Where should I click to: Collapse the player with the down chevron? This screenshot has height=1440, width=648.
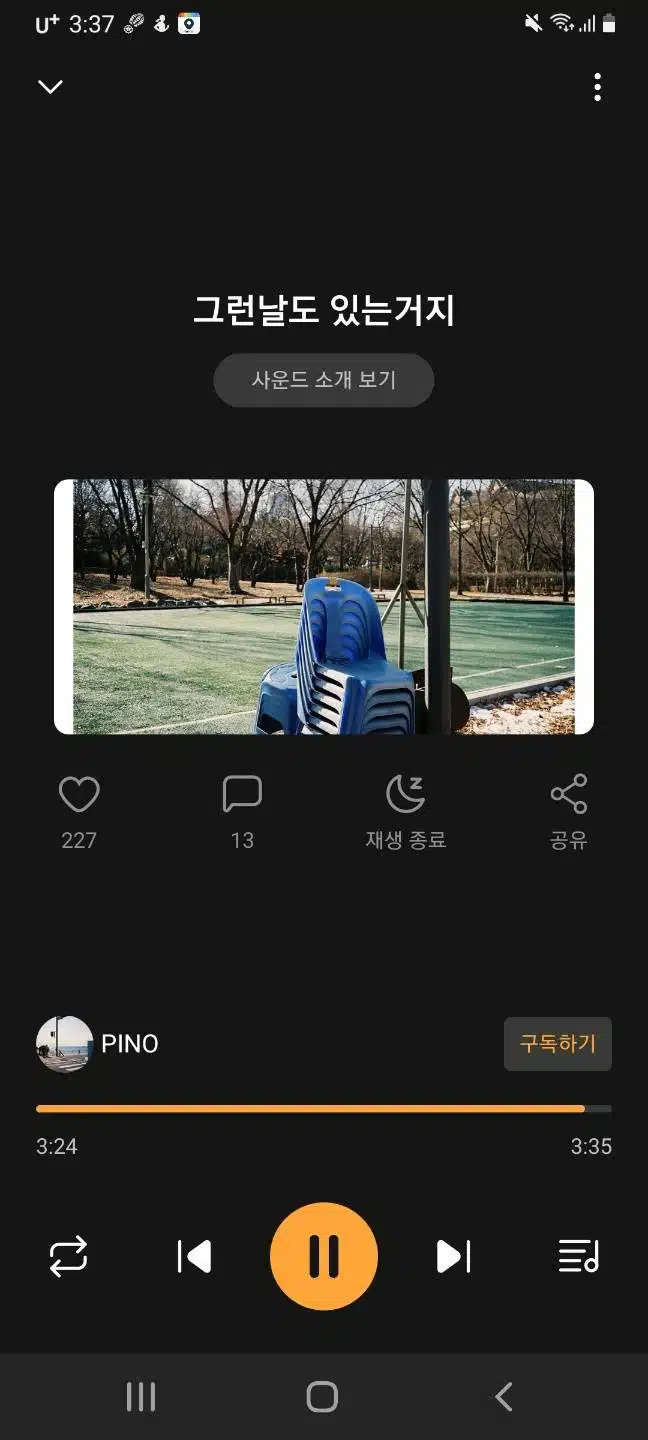click(50, 87)
